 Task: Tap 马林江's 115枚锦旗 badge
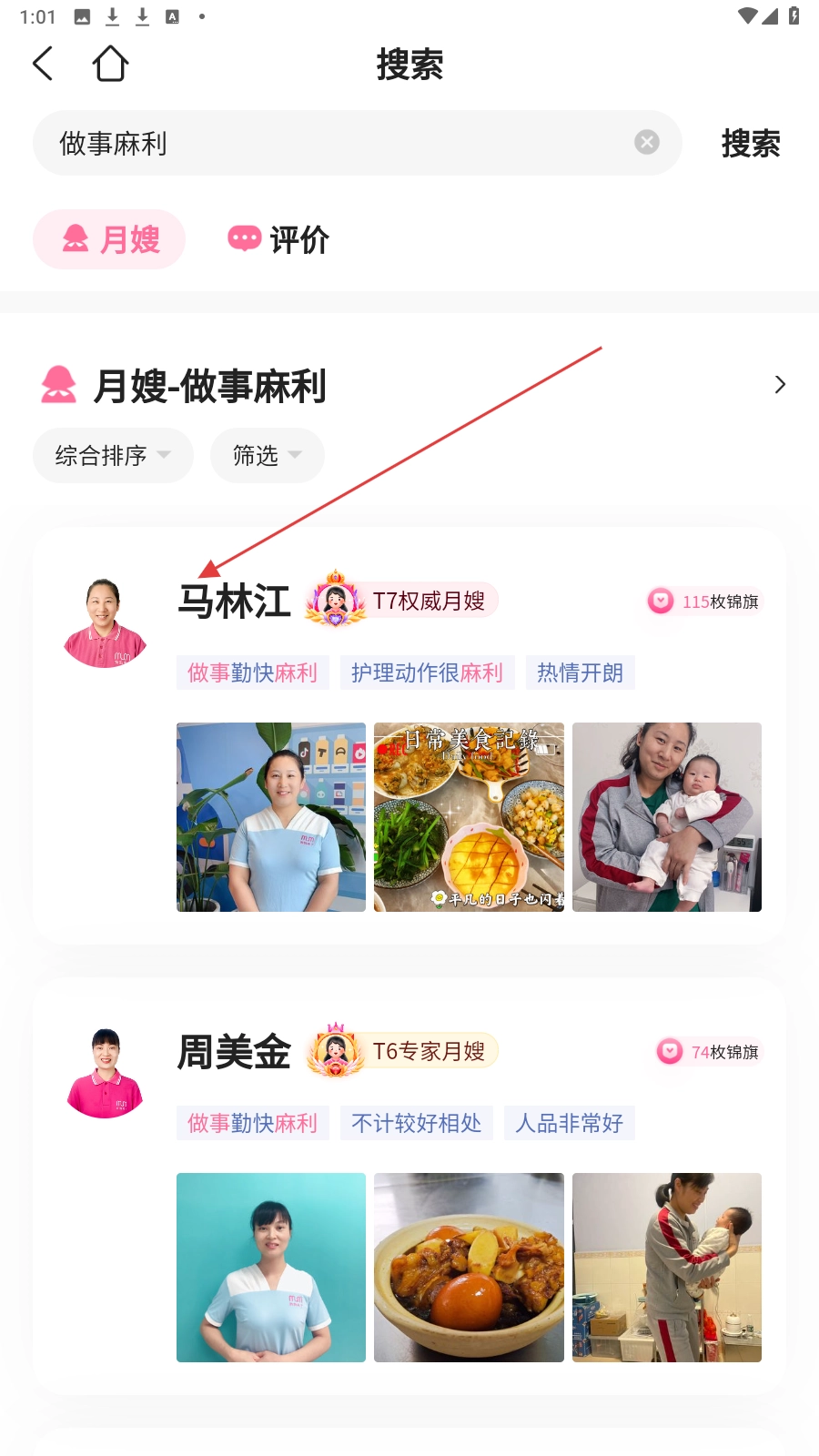(x=704, y=602)
